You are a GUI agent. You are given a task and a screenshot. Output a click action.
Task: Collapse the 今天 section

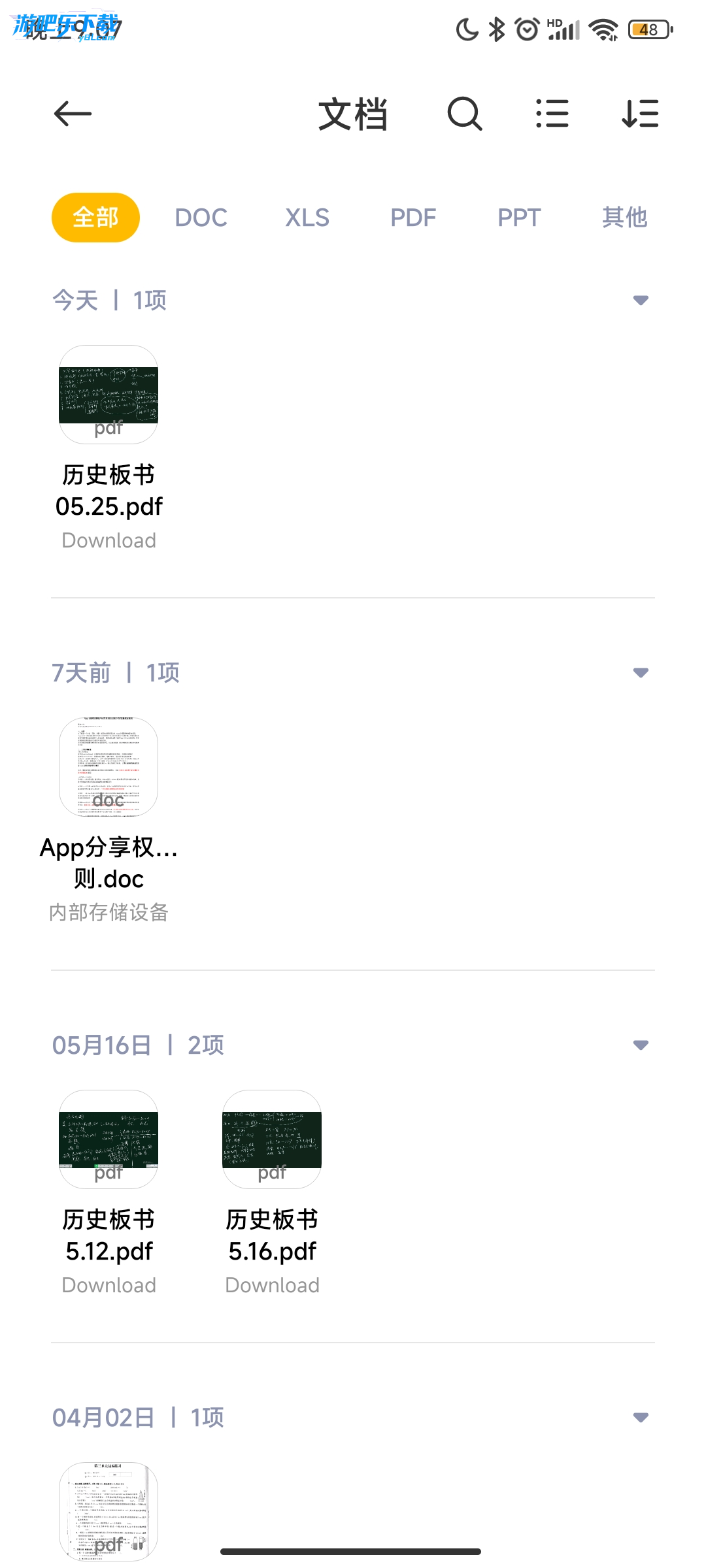pyautogui.click(x=641, y=301)
